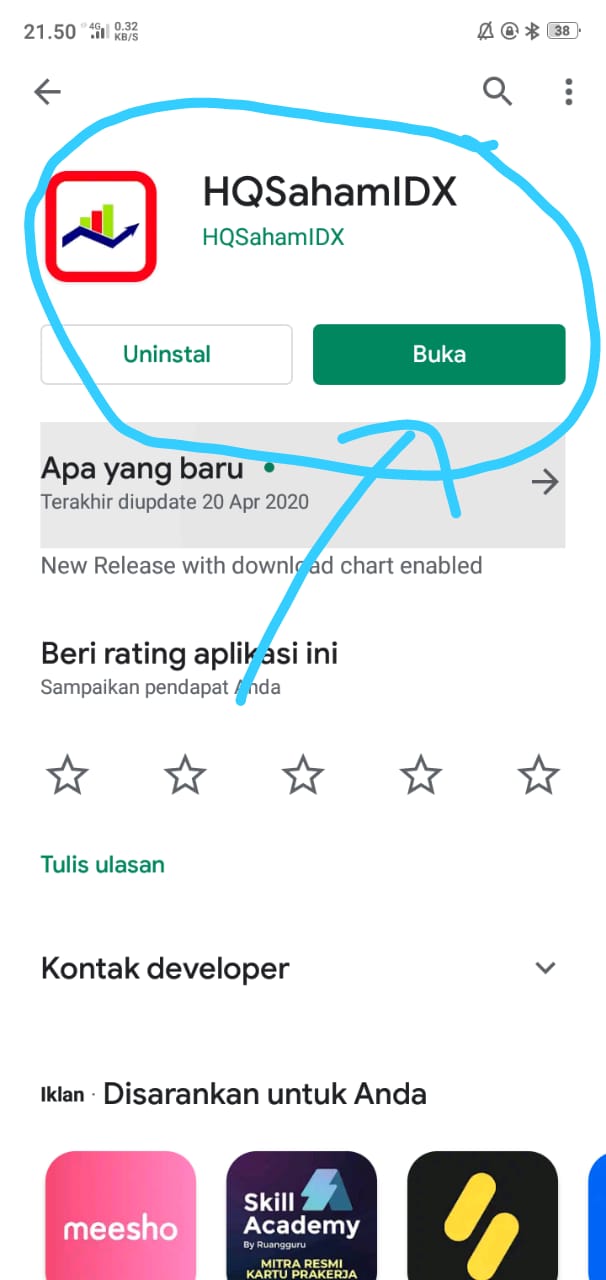Open the search magnifier icon
Screen dimensions: 606x1280
point(497,91)
